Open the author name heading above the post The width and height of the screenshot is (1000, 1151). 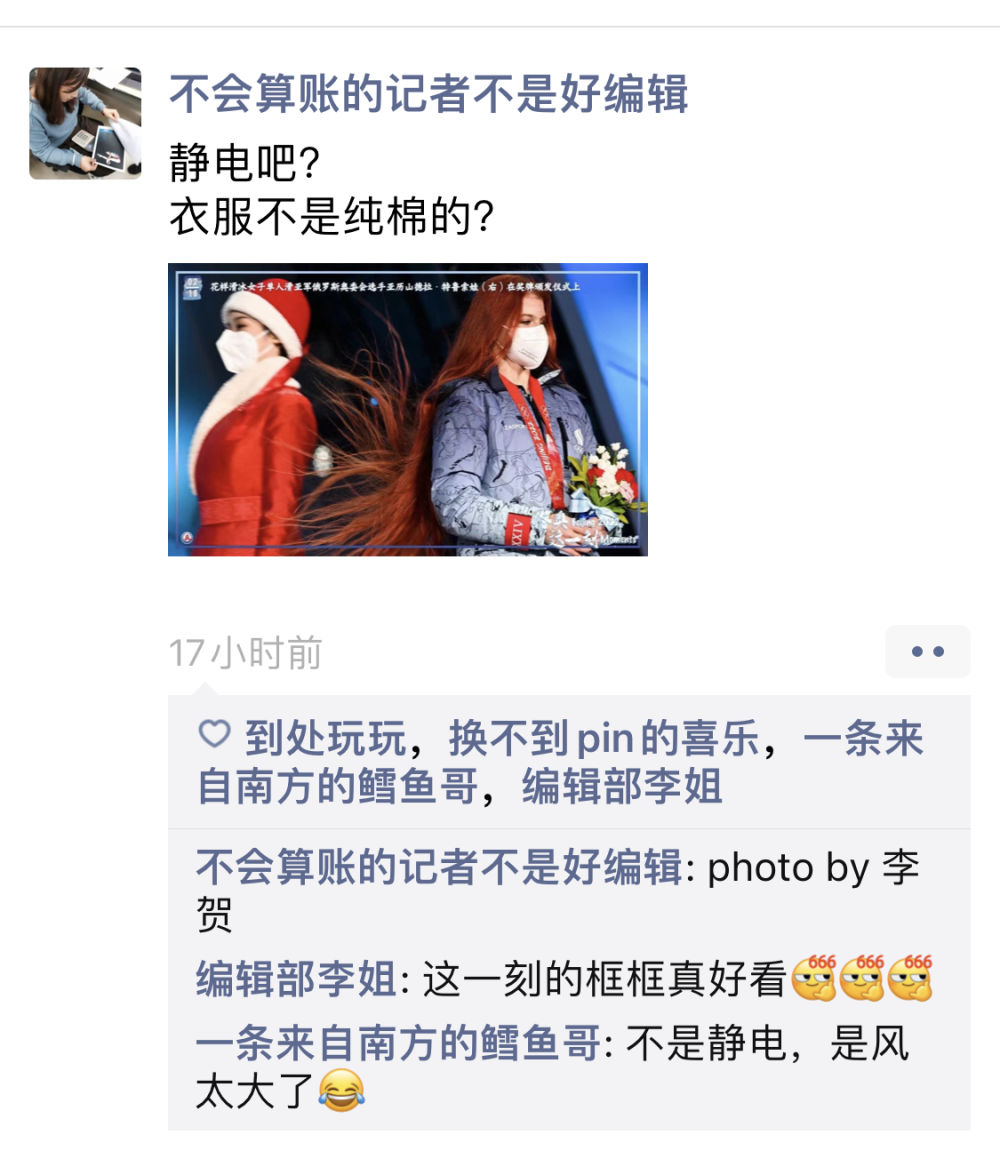[428, 95]
